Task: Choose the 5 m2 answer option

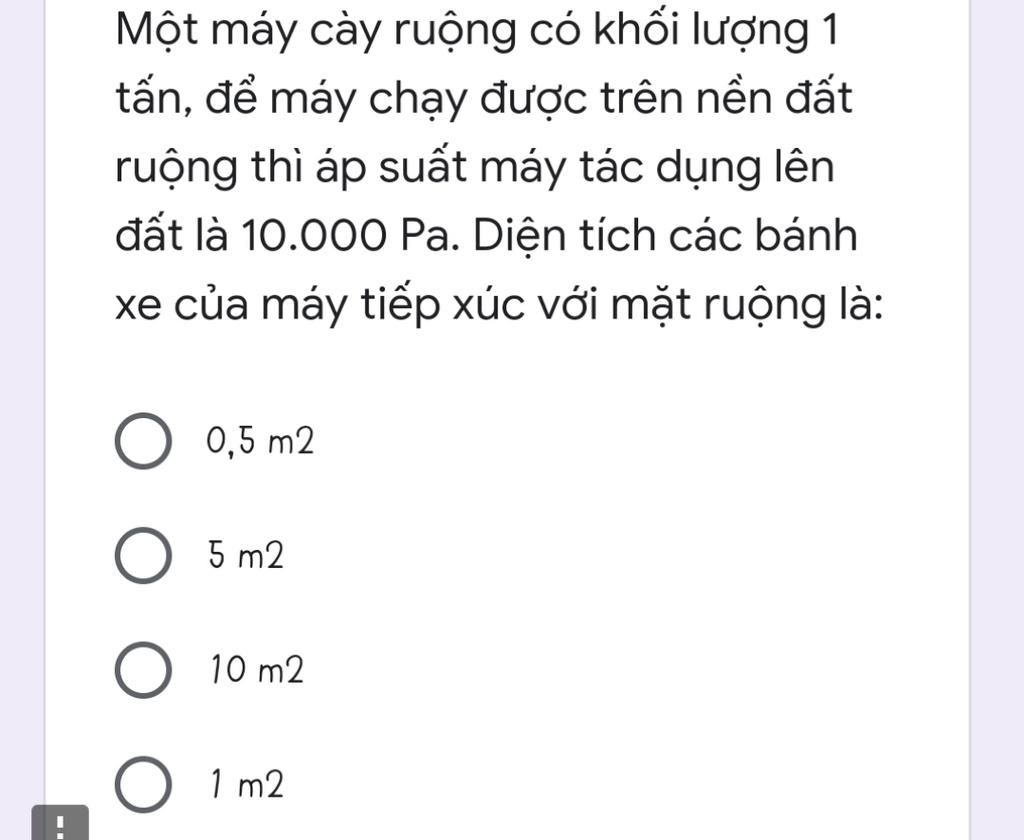Action: click(x=143, y=556)
